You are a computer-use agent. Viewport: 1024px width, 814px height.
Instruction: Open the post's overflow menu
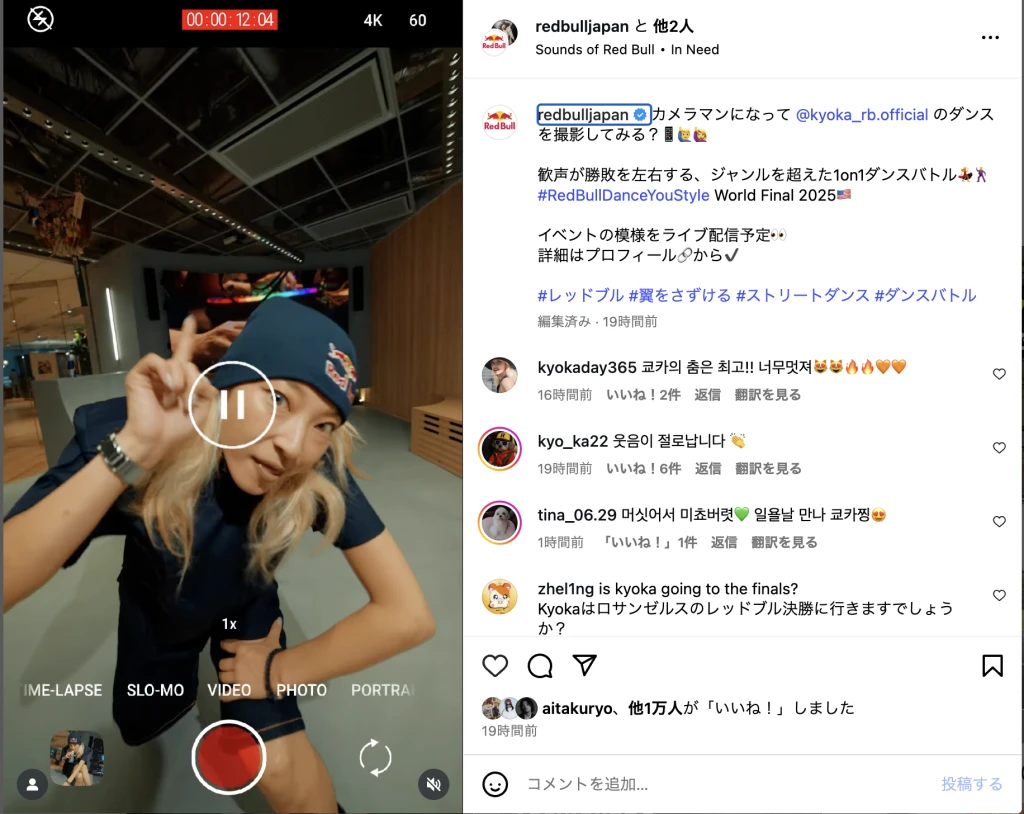point(990,38)
